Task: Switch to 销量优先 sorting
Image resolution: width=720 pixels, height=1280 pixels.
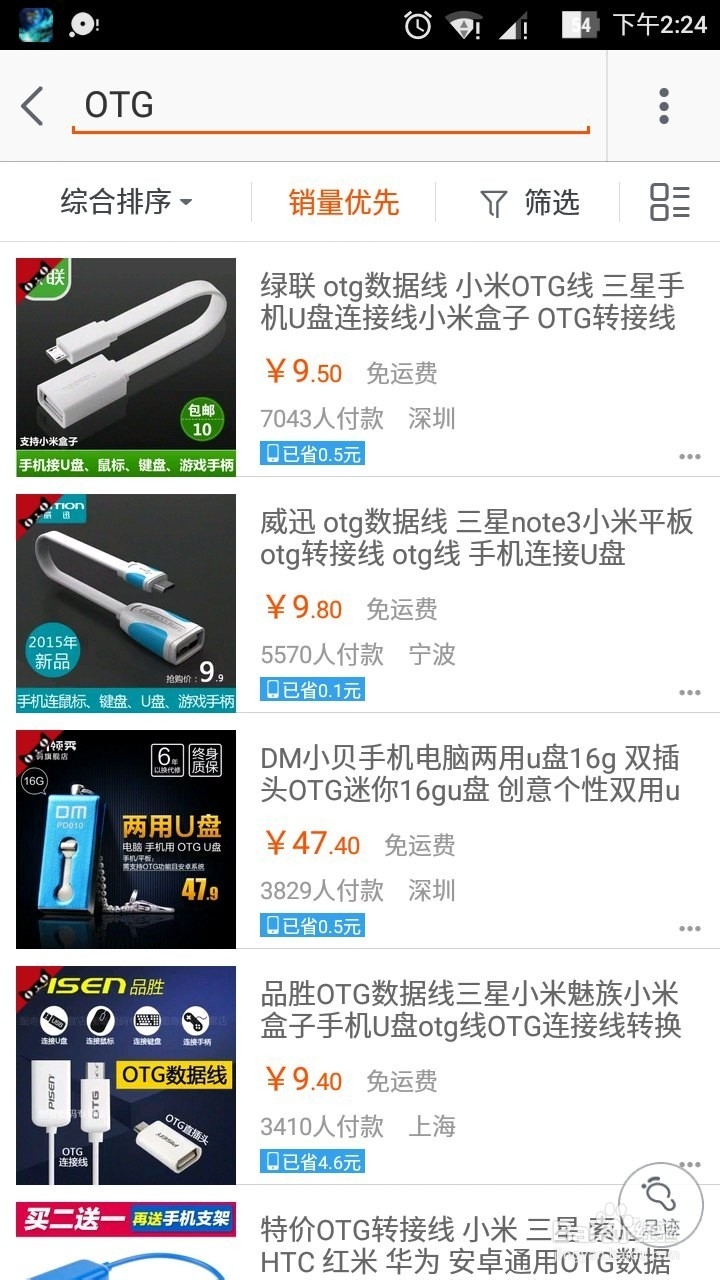Action: (x=342, y=202)
